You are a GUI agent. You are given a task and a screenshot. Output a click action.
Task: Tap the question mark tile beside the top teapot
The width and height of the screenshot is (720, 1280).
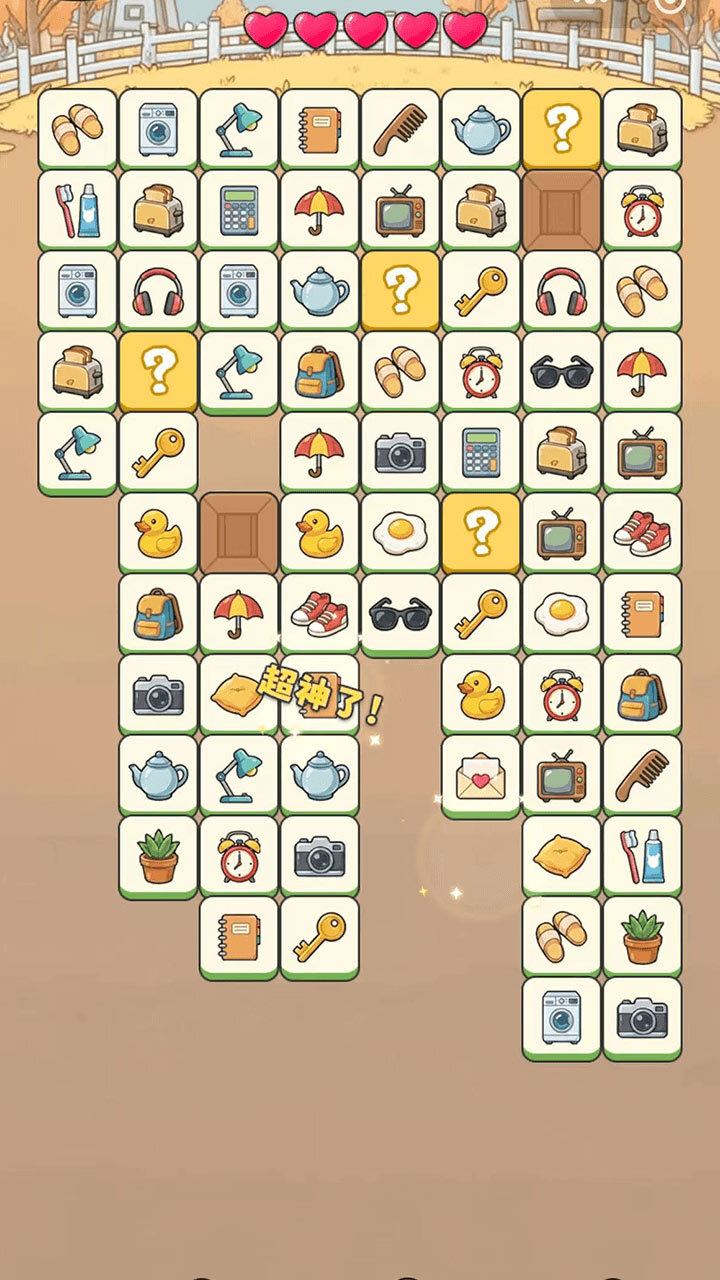tap(561, 129)
